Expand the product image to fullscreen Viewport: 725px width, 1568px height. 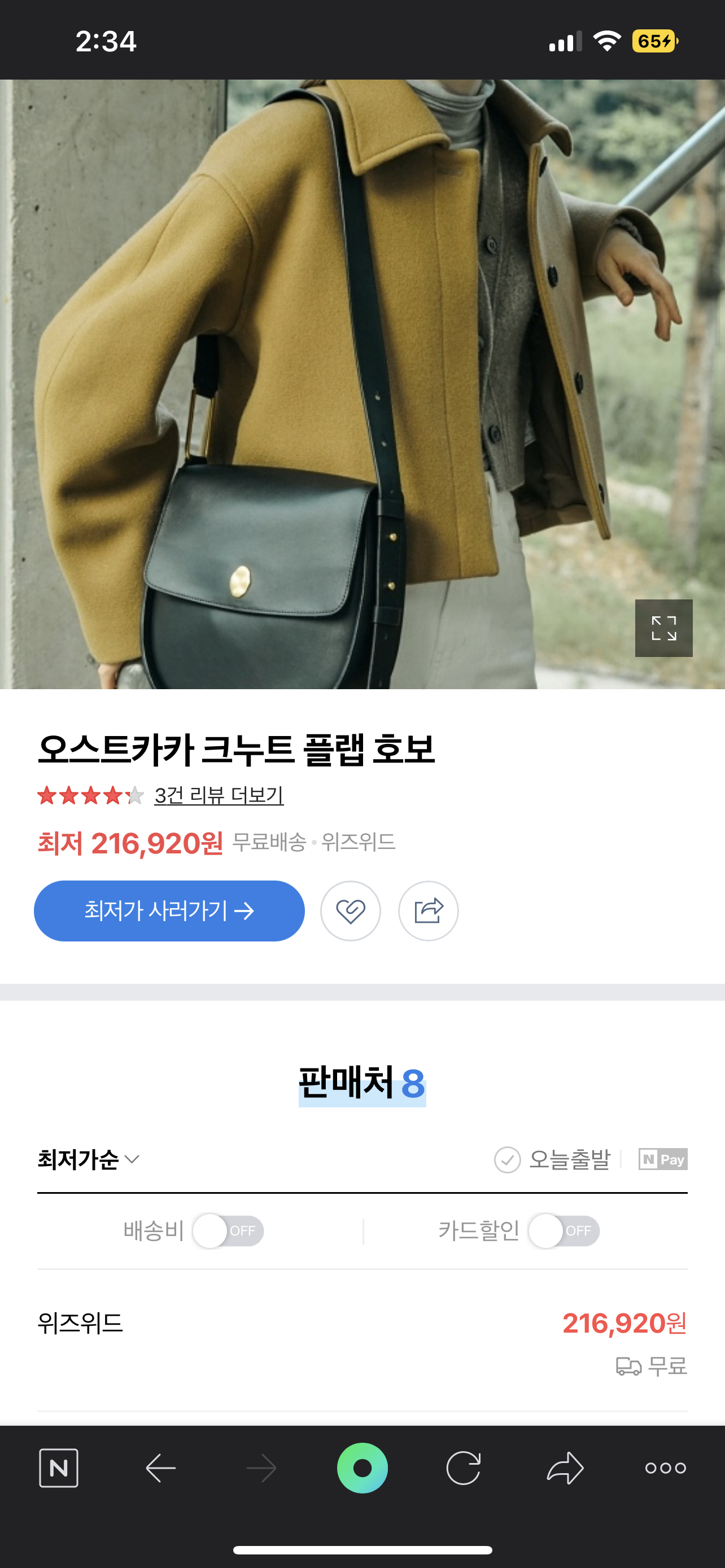(x=663, y=628)
